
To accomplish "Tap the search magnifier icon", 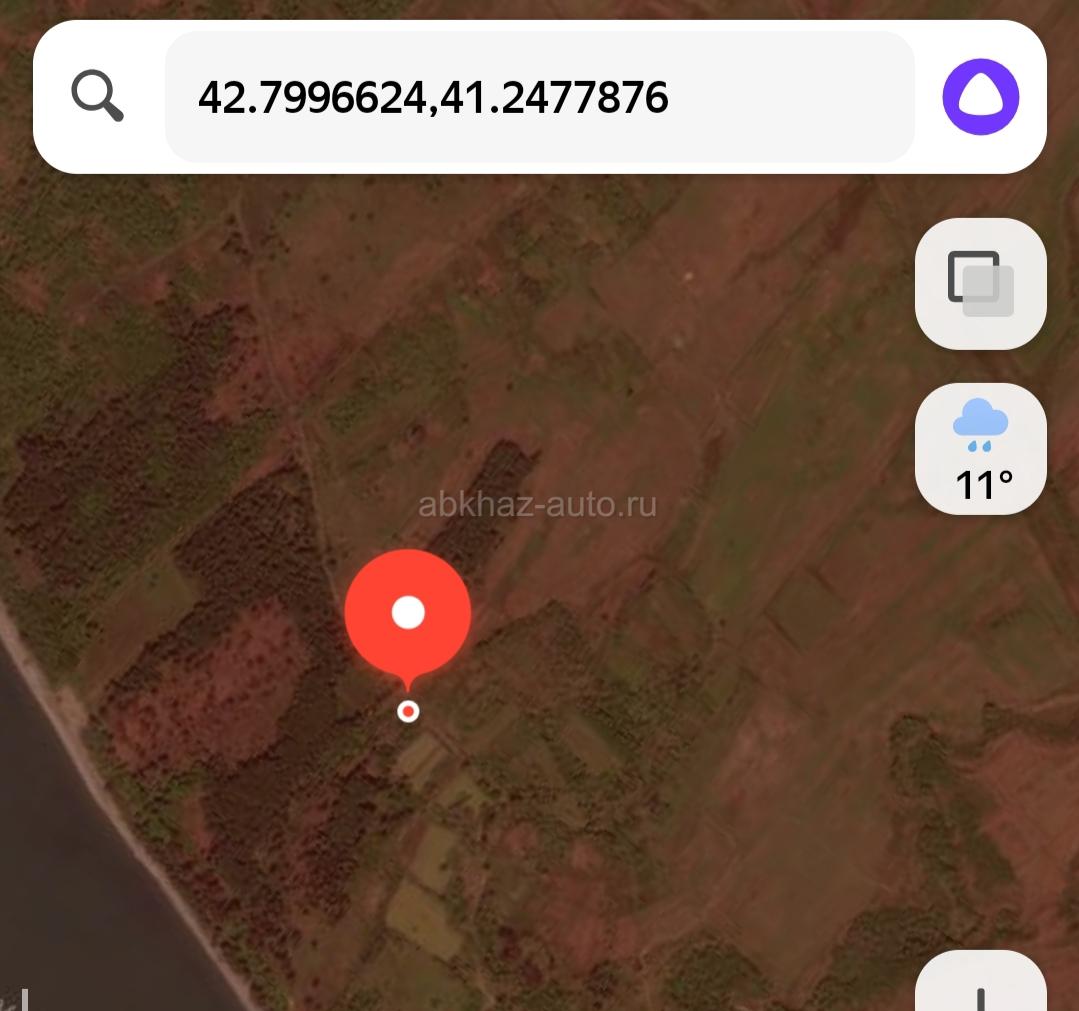I will (98, 97).
